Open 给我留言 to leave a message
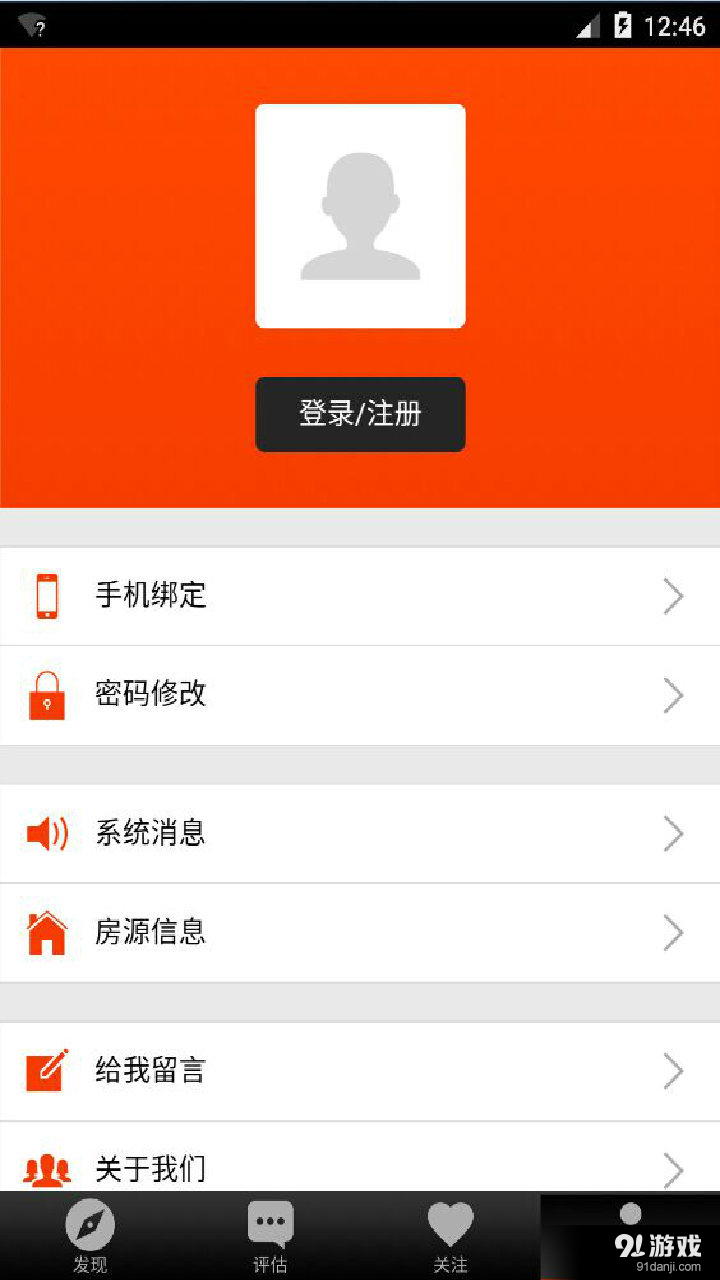Viewport: 720px width, 1280px height. click(x=360, y=1070)
